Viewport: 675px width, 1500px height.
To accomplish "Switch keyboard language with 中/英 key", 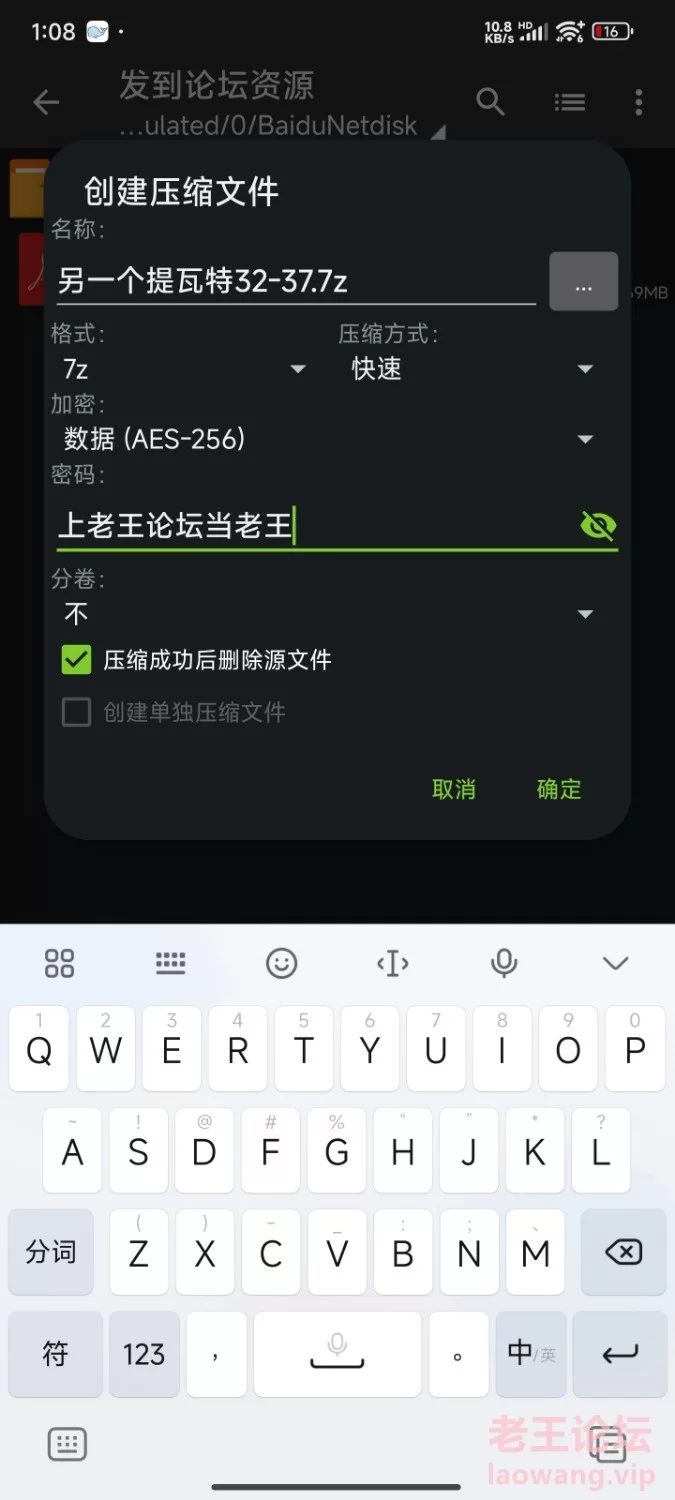I will point(530,1354).
